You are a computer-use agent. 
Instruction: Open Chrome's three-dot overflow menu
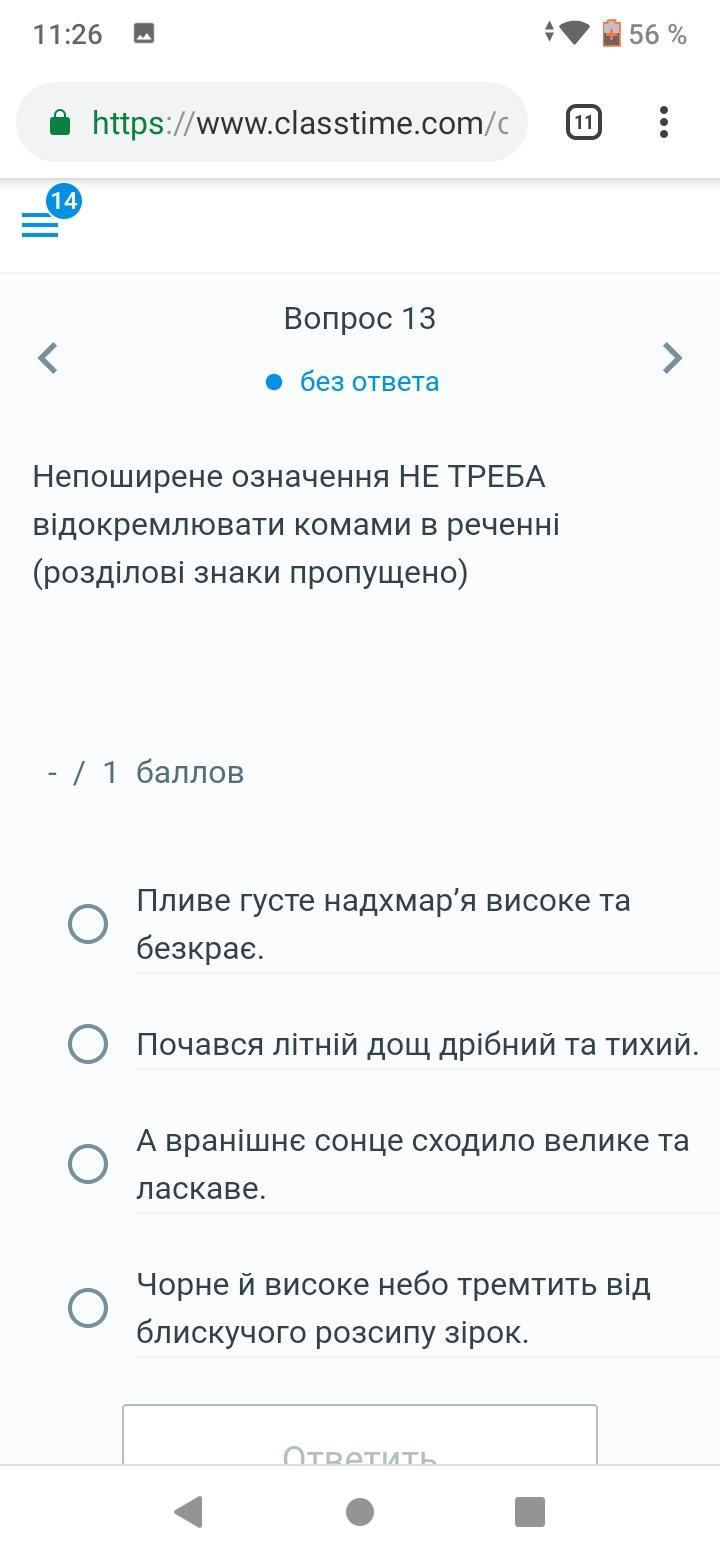click(x=664, y=123)
